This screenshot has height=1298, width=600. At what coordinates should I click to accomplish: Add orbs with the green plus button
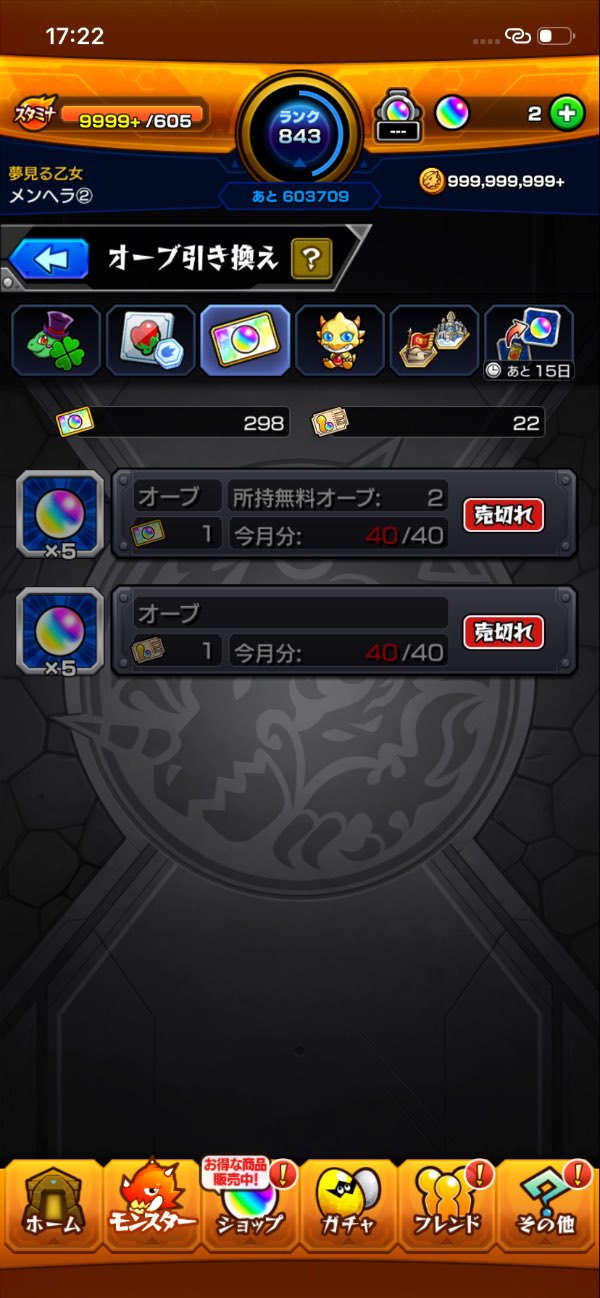click(567, 114)
